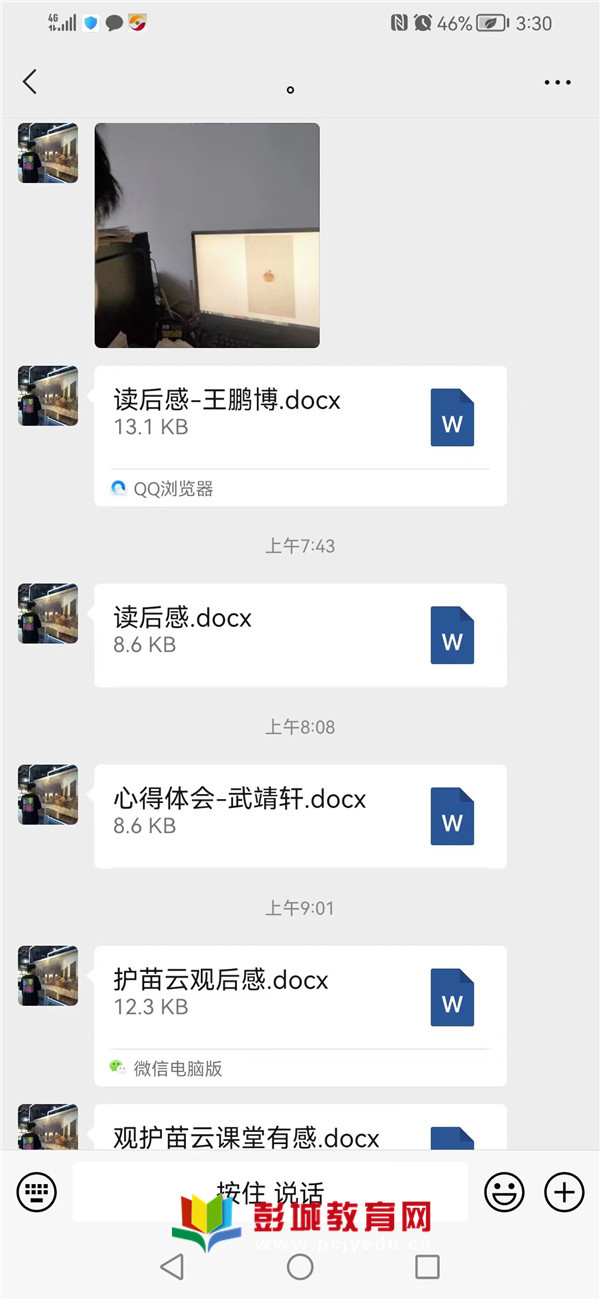Tap the system home button
Image resolution: width=600 pixels, height=1300 pixels.
click(x=300, y=1267)
